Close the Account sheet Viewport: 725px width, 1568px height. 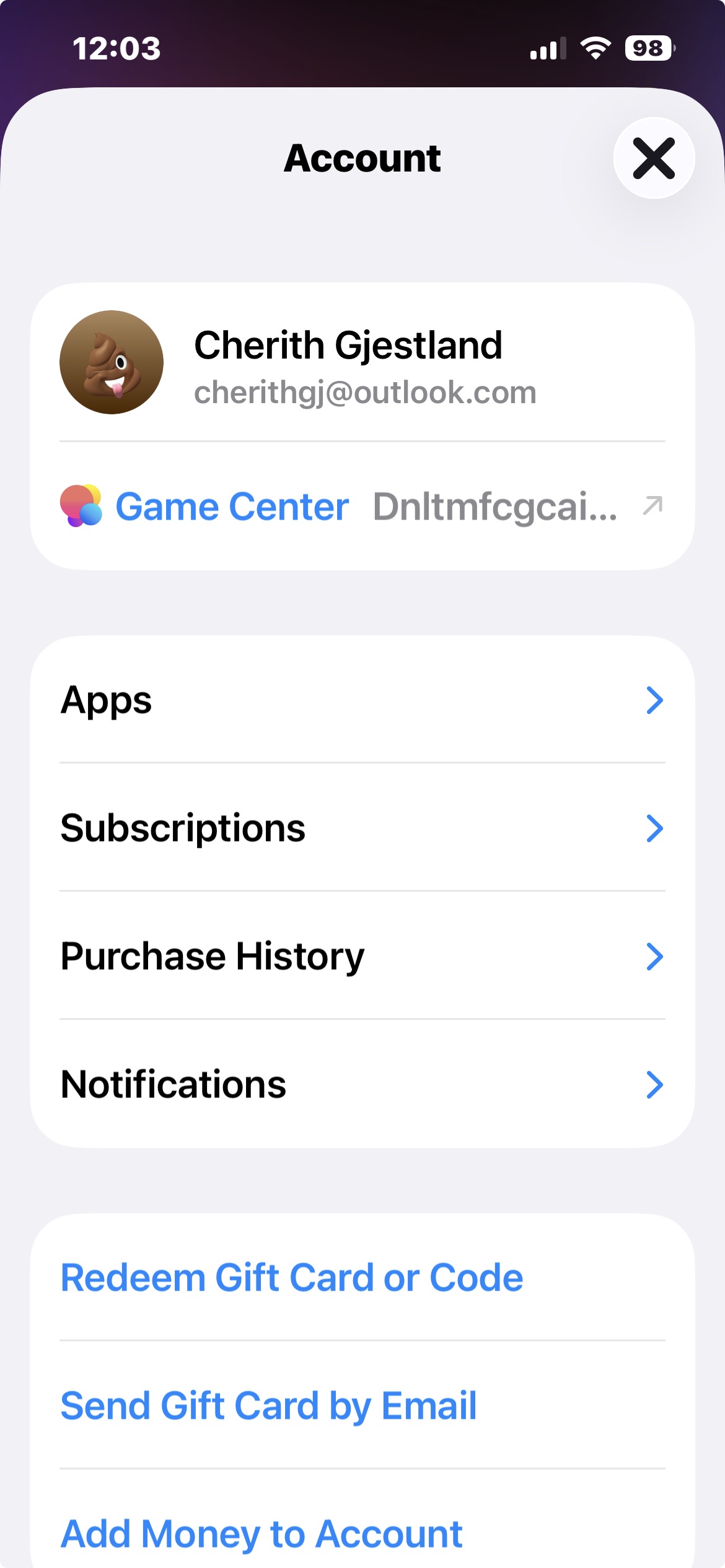pyautogui.click(x=654, y=159)
